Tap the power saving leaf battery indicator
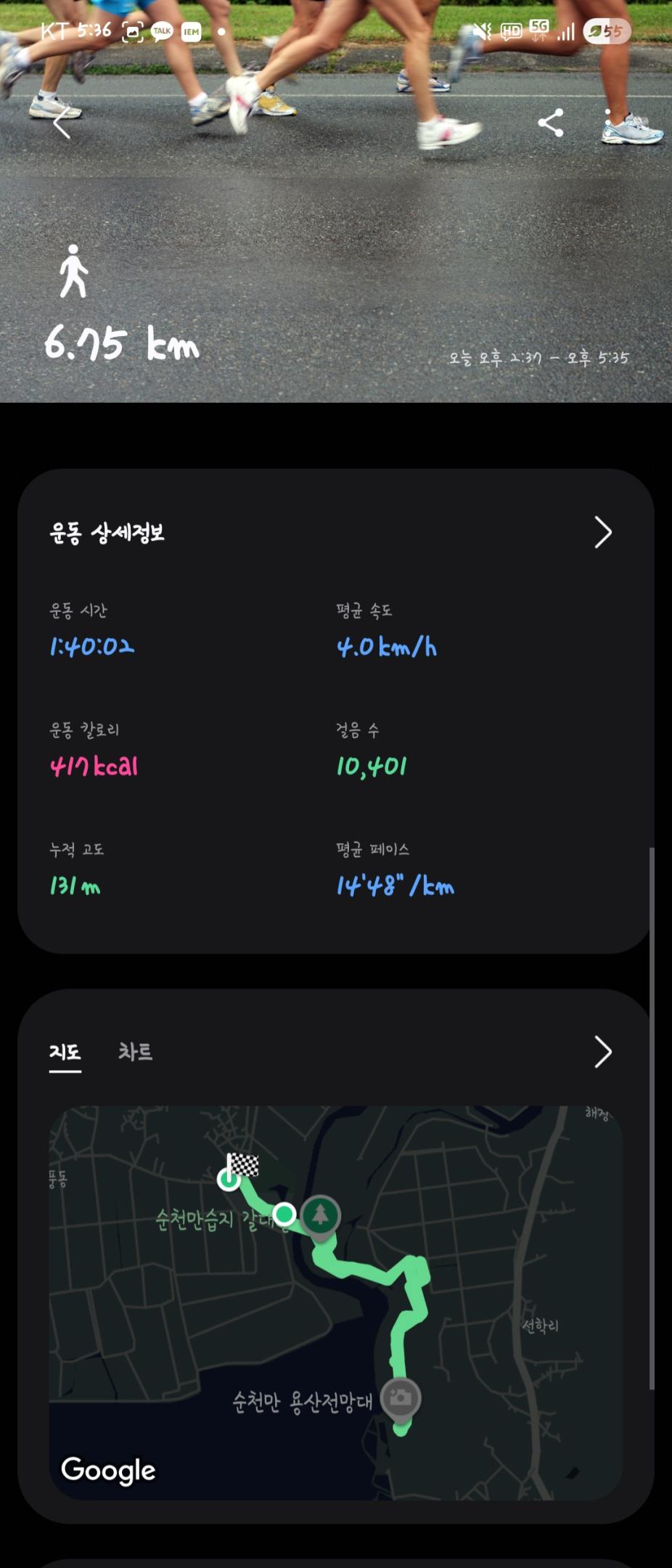The height and width of the screenshot is (1568, 672). (607, 31)
